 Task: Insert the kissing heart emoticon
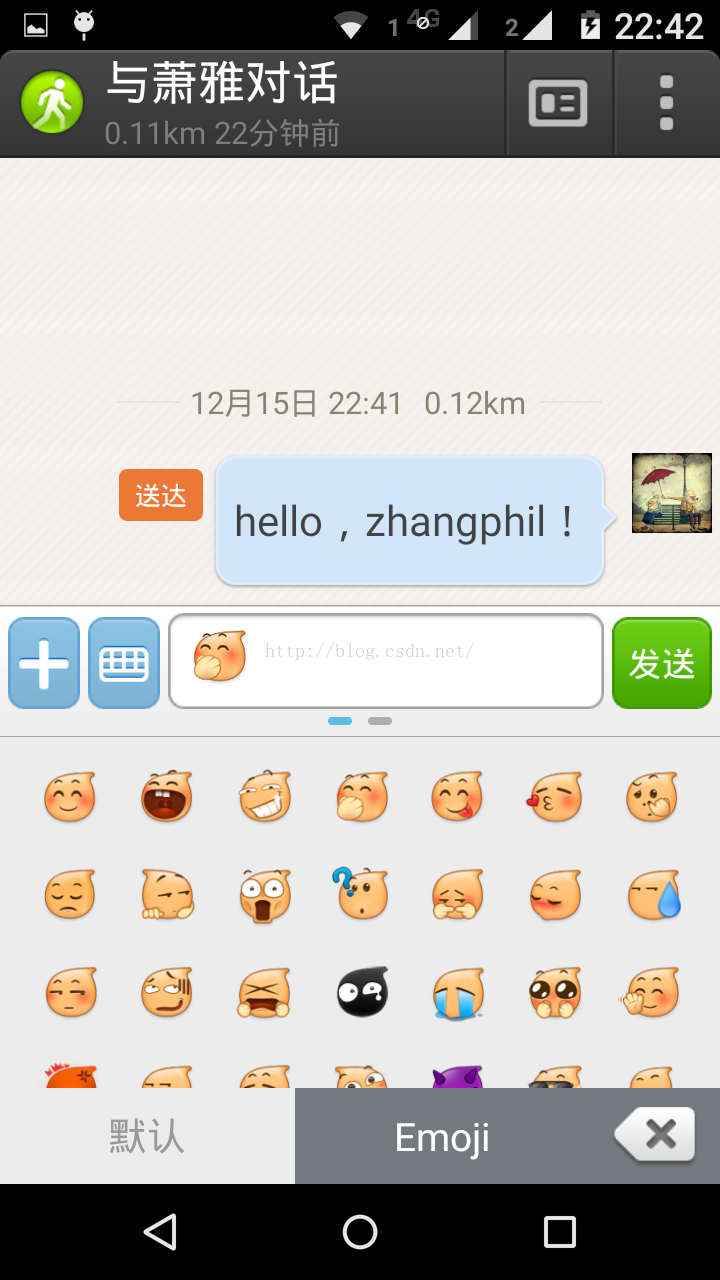555,797
